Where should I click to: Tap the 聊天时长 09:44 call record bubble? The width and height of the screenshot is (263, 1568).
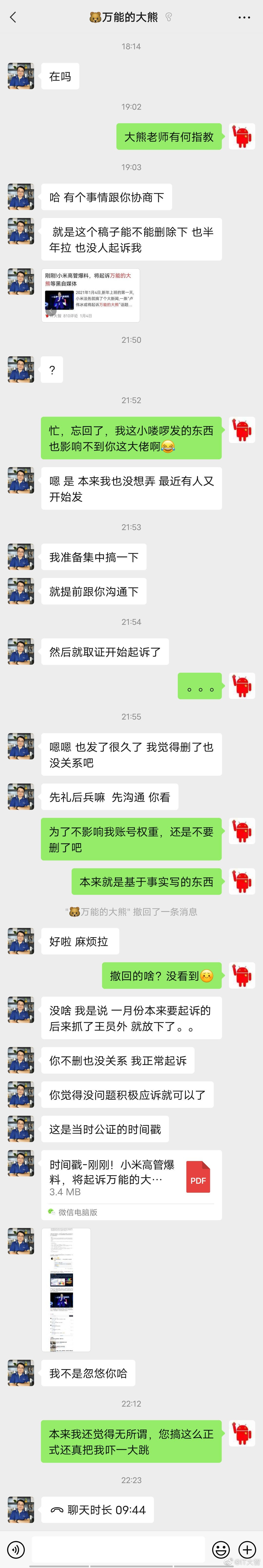(x=97, y=1510)
